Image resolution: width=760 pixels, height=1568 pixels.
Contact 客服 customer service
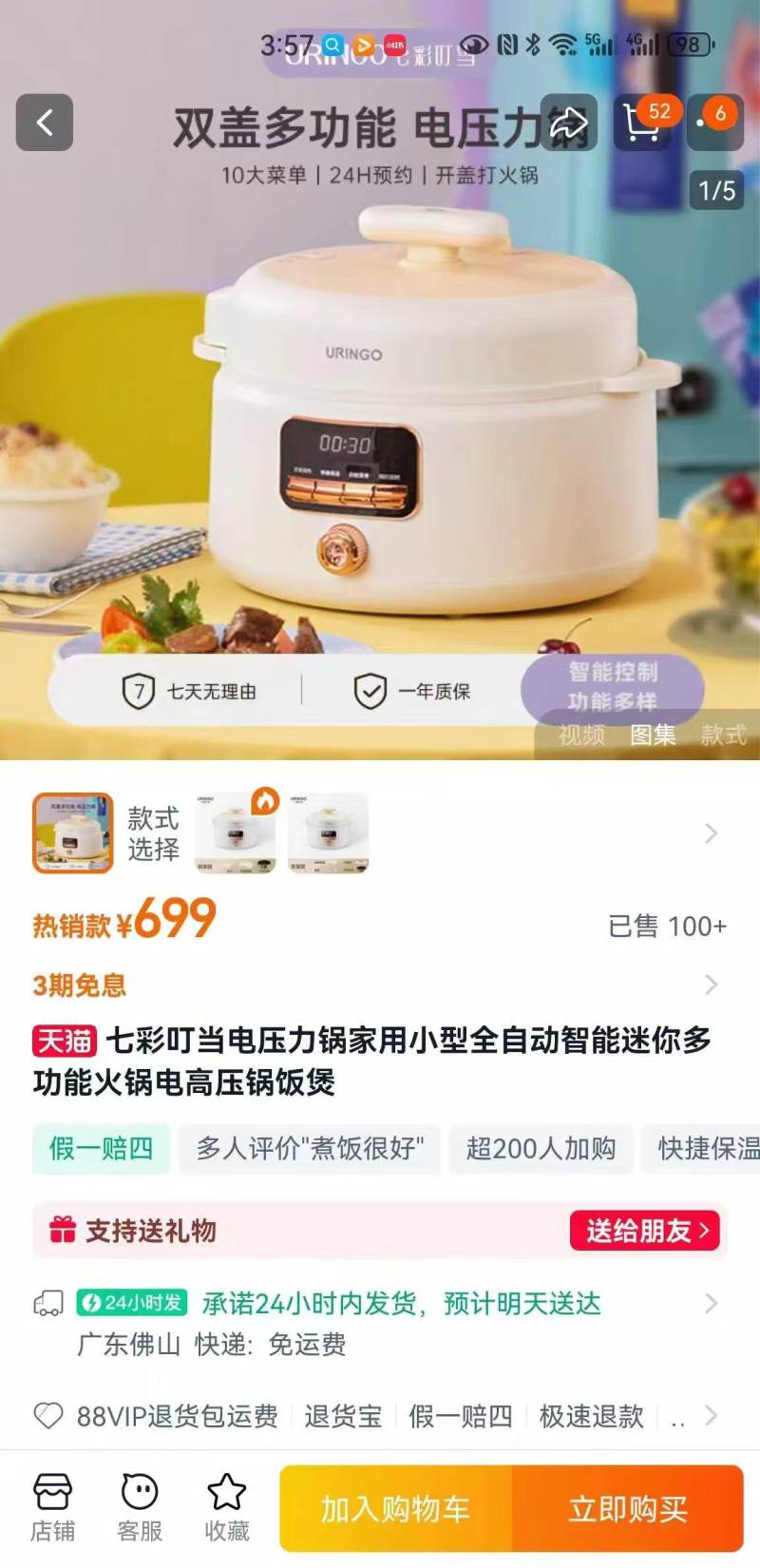[140, 1507]
